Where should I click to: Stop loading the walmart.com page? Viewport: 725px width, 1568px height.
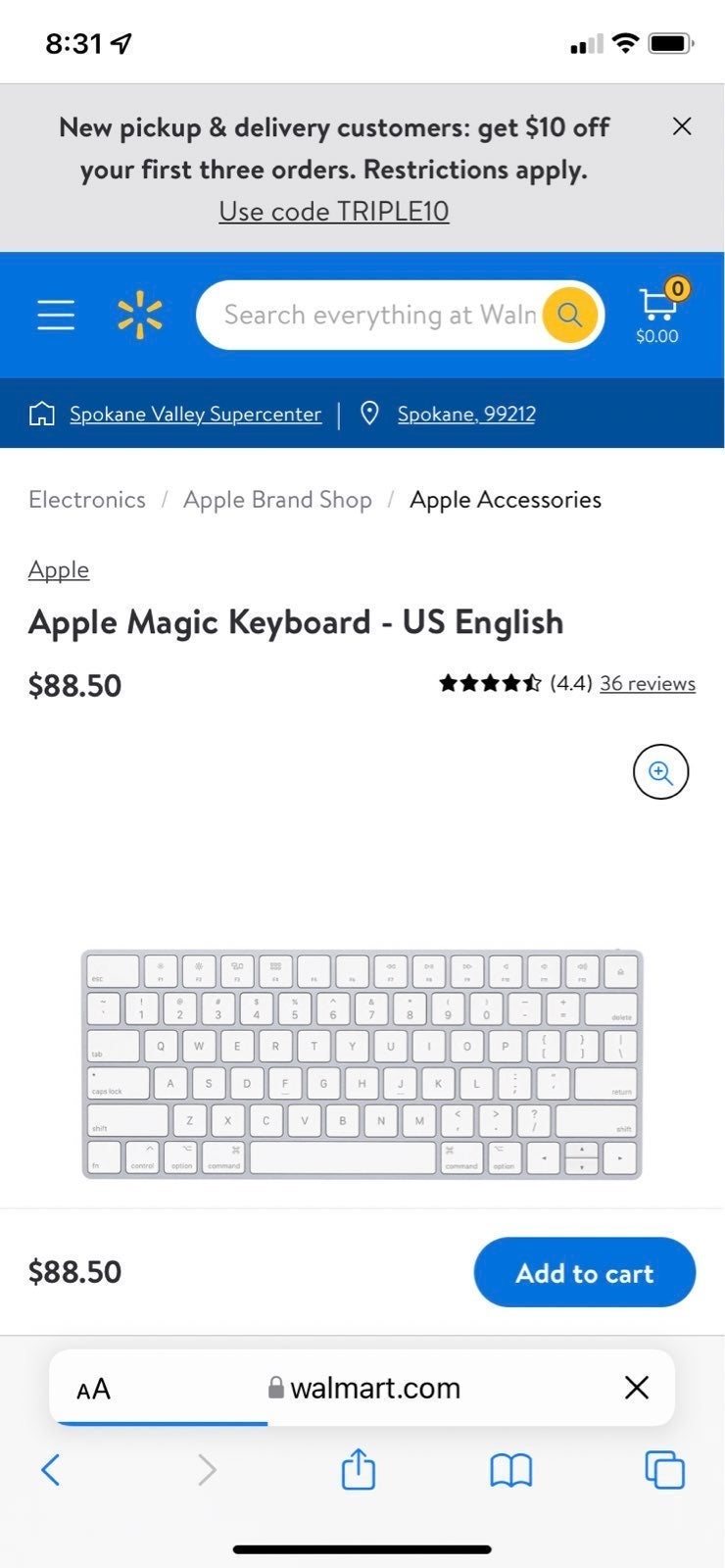637,1387
